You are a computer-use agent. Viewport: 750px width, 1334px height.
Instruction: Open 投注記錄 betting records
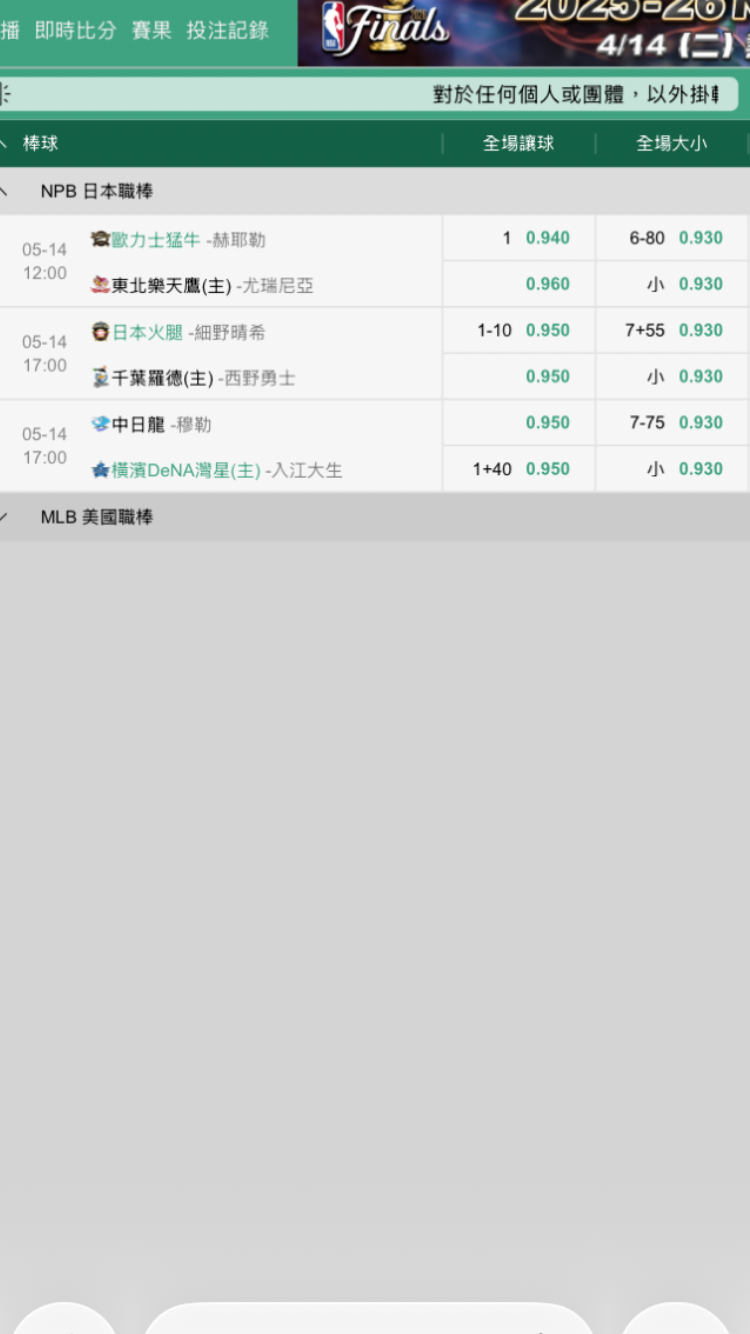click(227, 31)
